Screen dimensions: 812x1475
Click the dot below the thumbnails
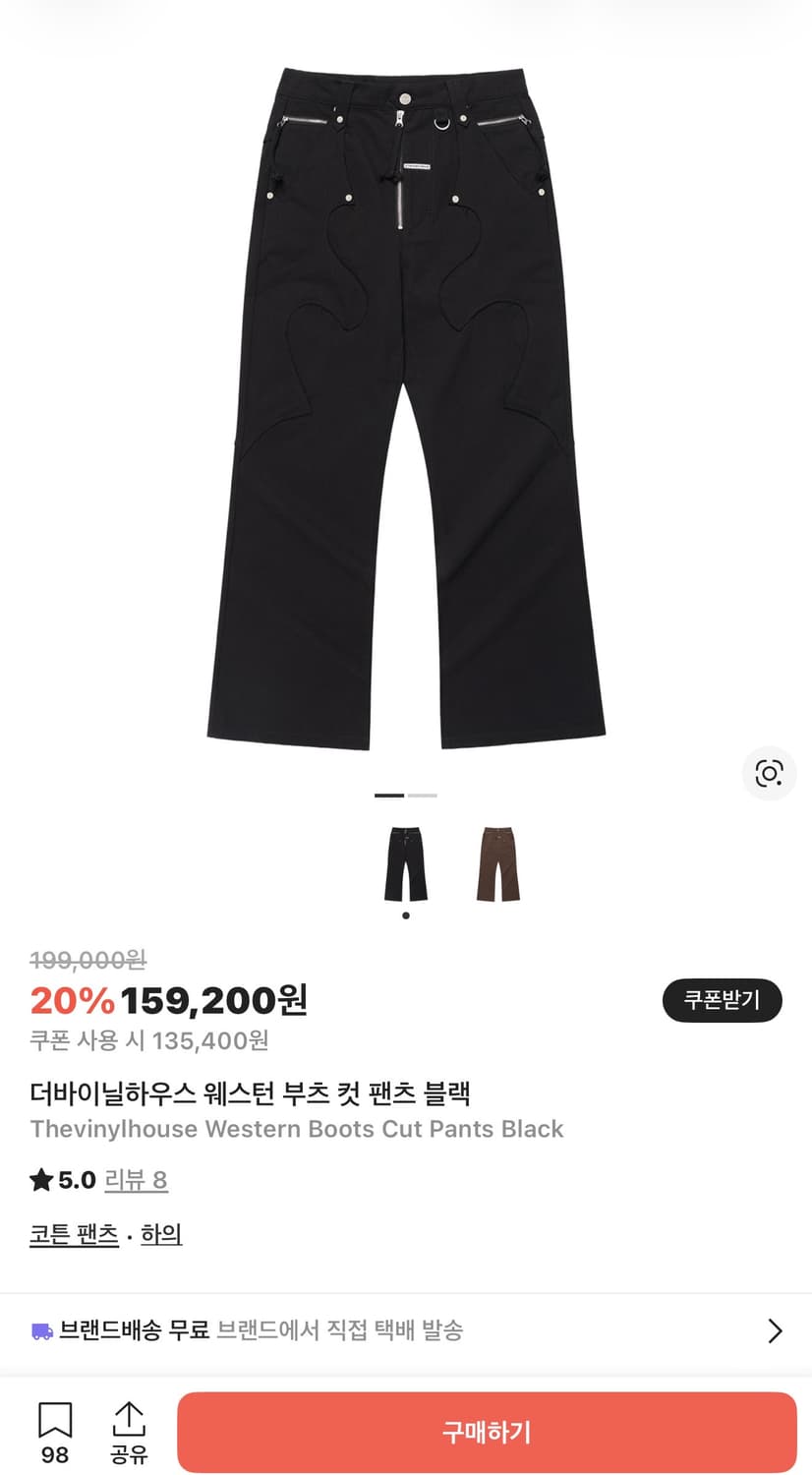[405, 914]
